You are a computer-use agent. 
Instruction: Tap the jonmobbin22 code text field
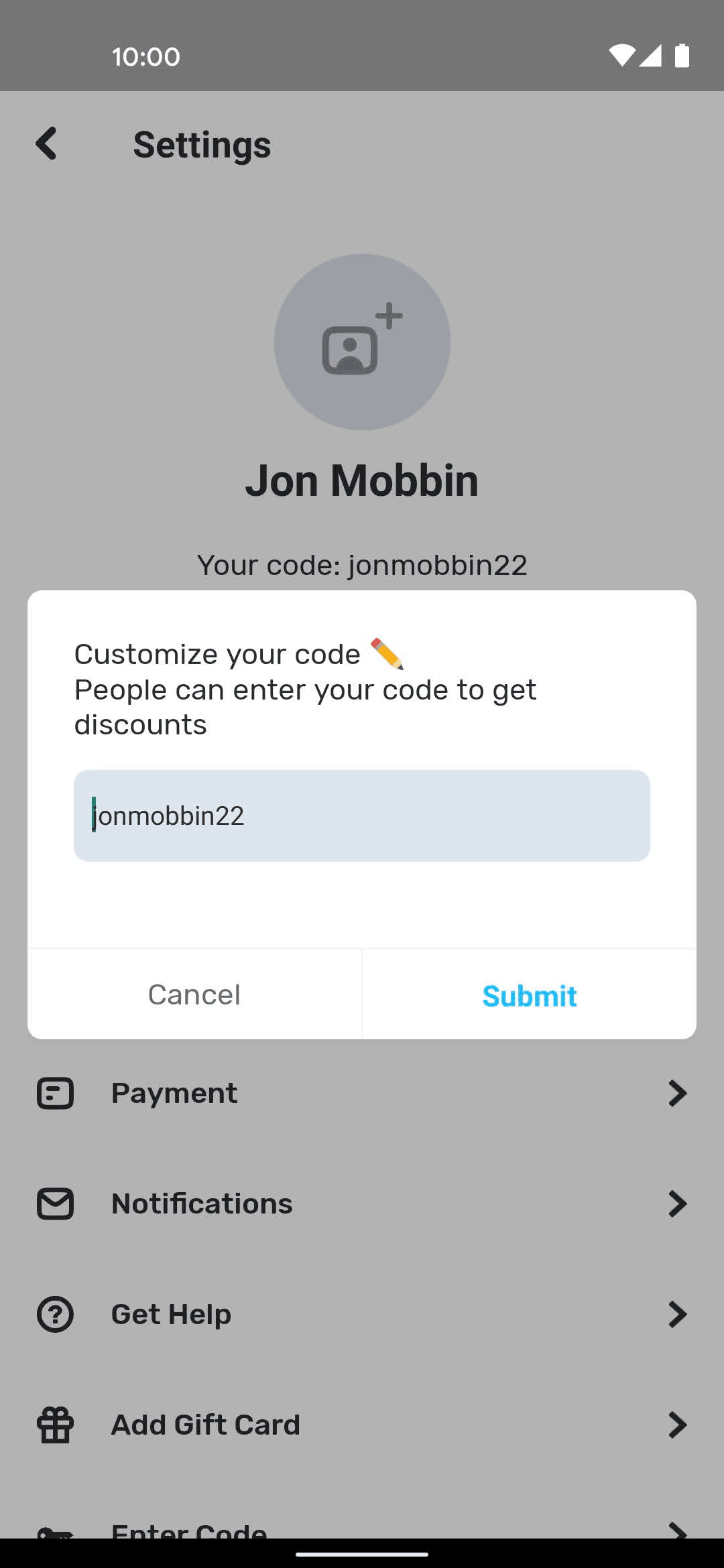362,815
